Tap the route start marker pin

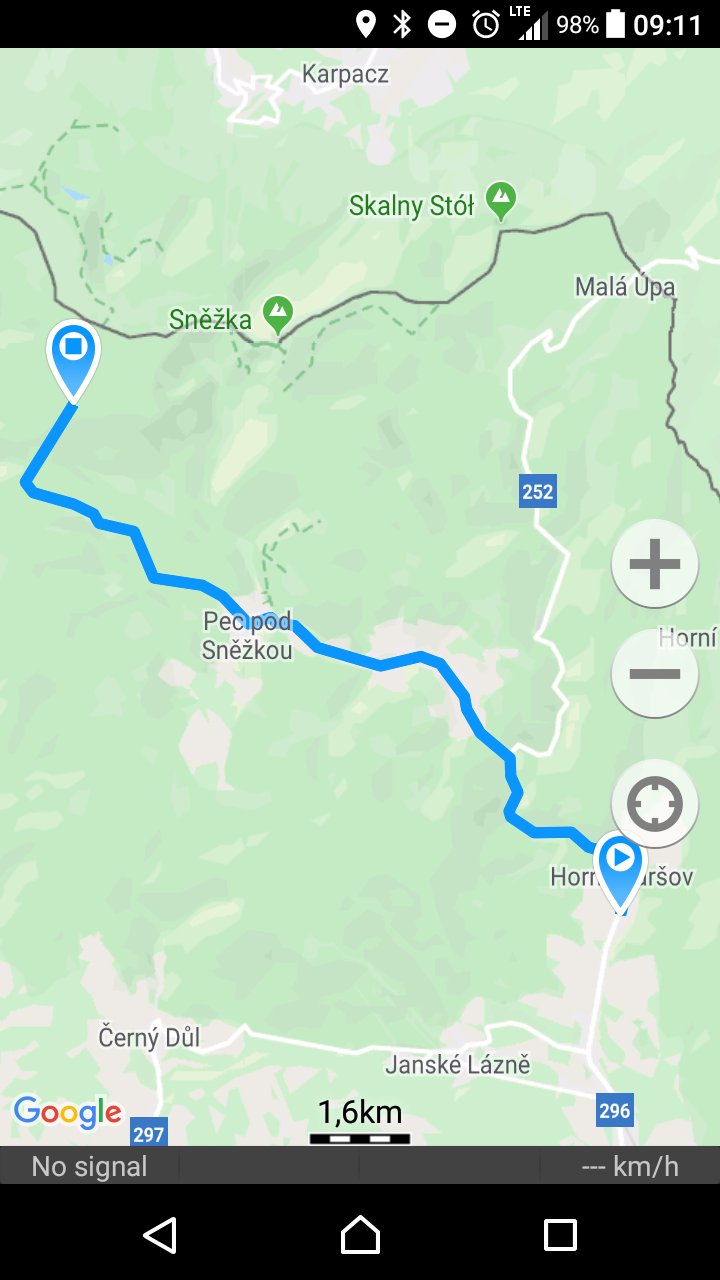pos(621,871)
